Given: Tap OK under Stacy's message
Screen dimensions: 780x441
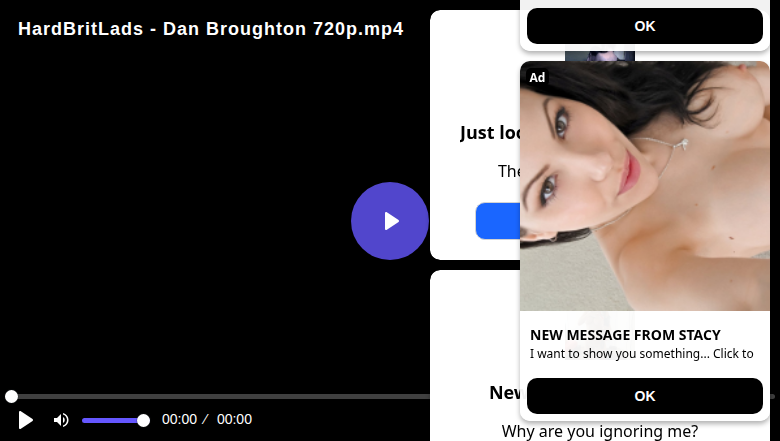Looking at the screenshot, I should (645, 396).
